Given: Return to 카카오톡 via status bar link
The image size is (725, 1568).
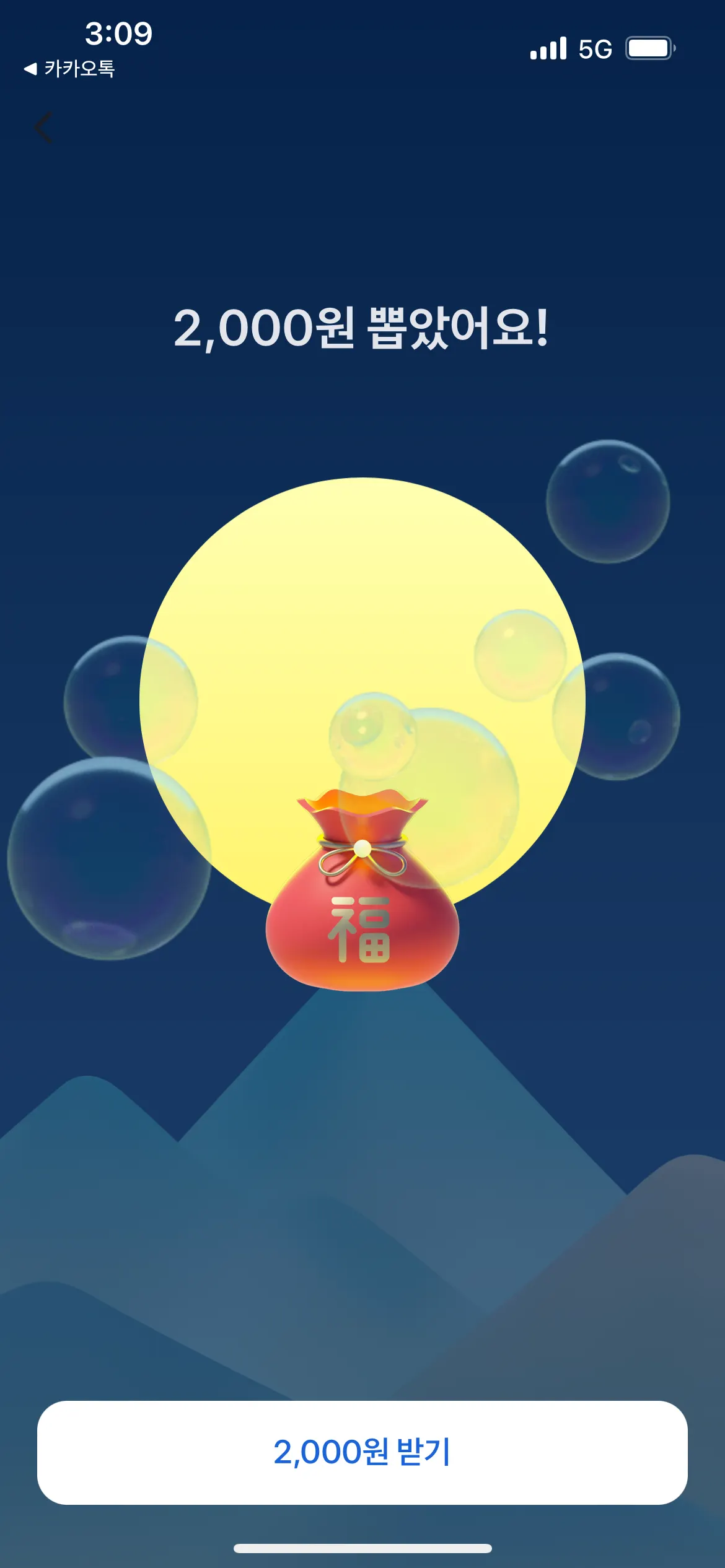Looking at the screenshot, I should (69, 69).
